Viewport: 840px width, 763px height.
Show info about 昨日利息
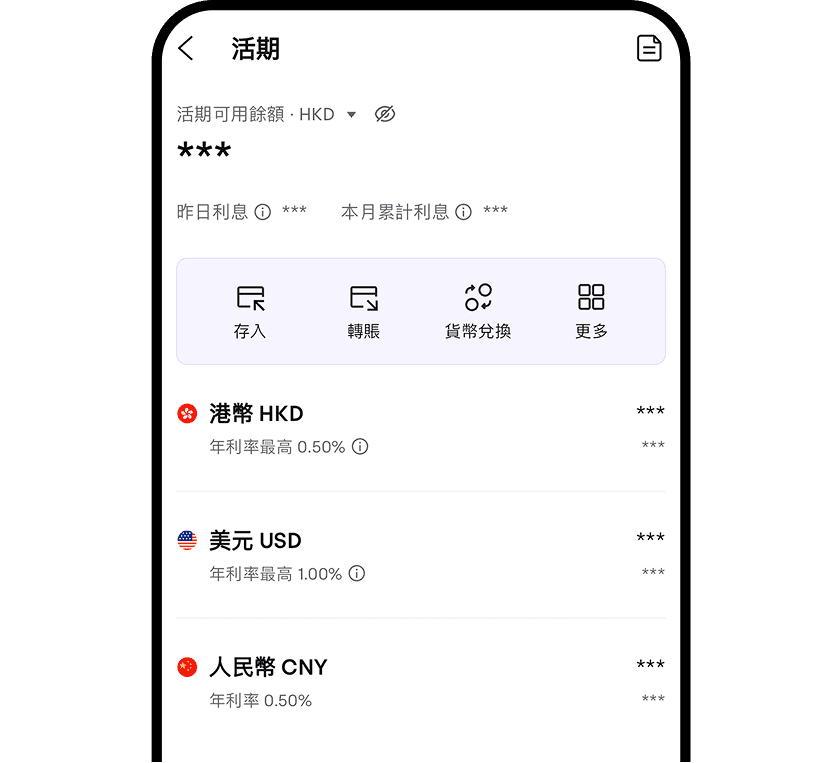(263, 212)
